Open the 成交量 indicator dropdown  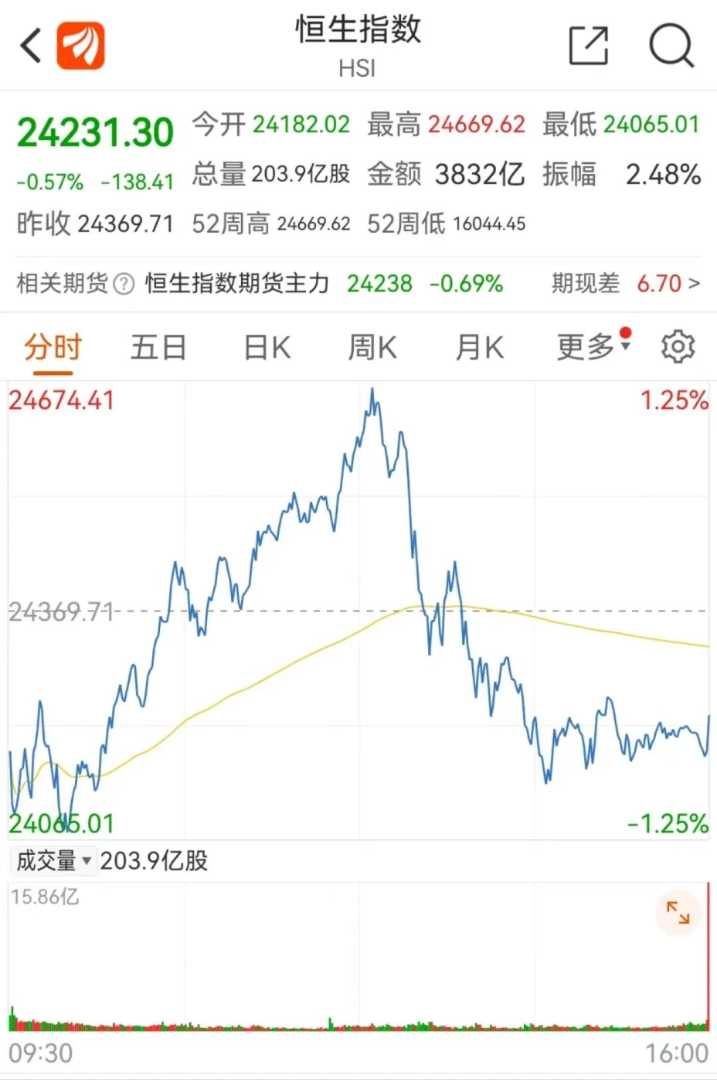coord(53,860)
